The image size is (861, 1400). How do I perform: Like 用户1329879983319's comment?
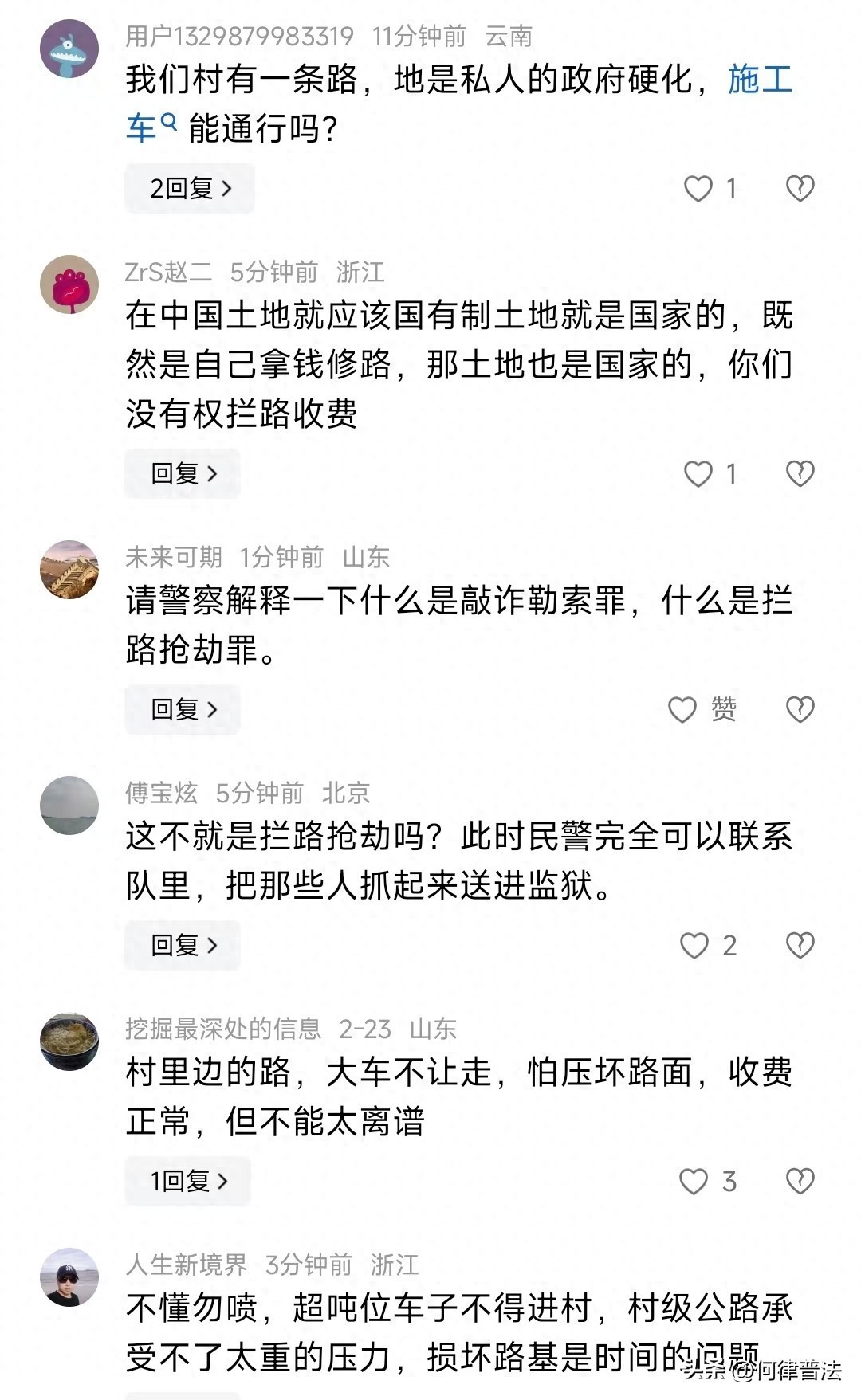point(698,189)
